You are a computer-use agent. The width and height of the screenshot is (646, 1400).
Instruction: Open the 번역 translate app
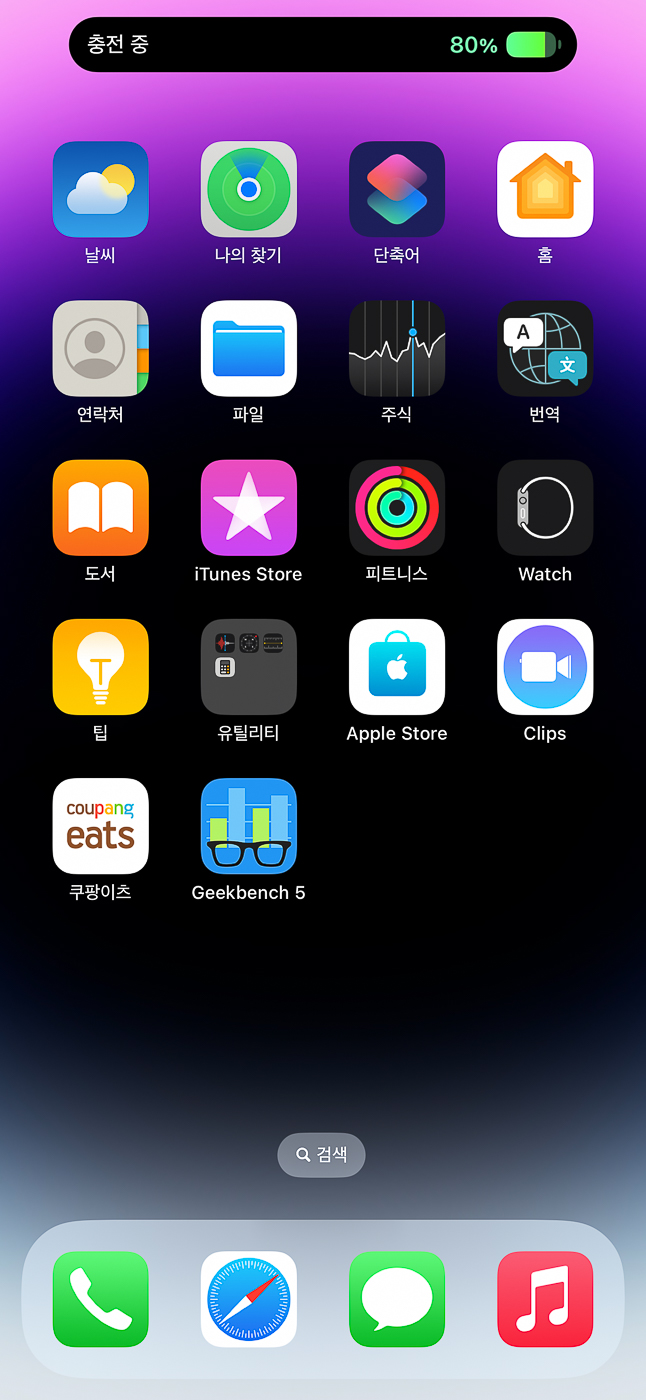tap(545, 348)
